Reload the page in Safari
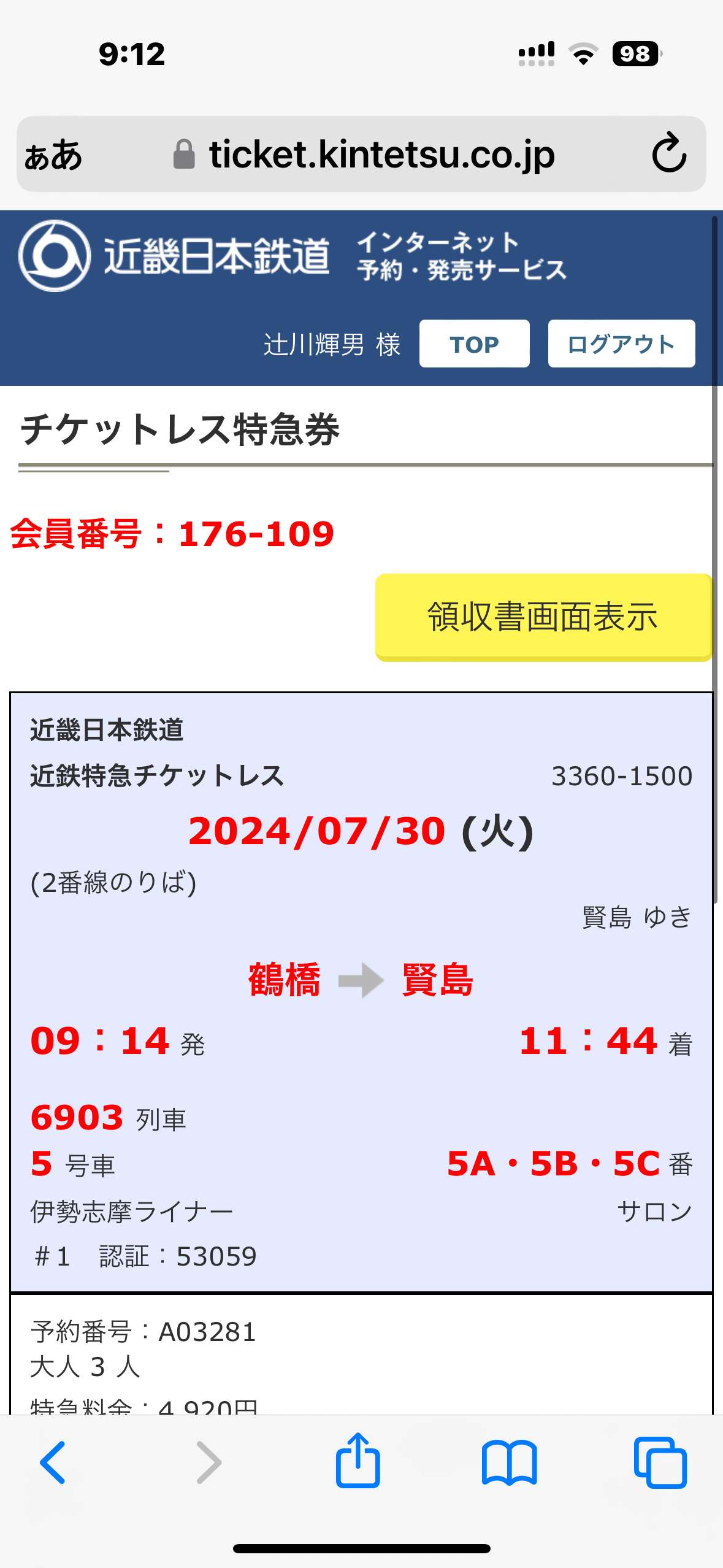Image resolution: width=723 pixels, height=1568 pixels. pos(668,153)
